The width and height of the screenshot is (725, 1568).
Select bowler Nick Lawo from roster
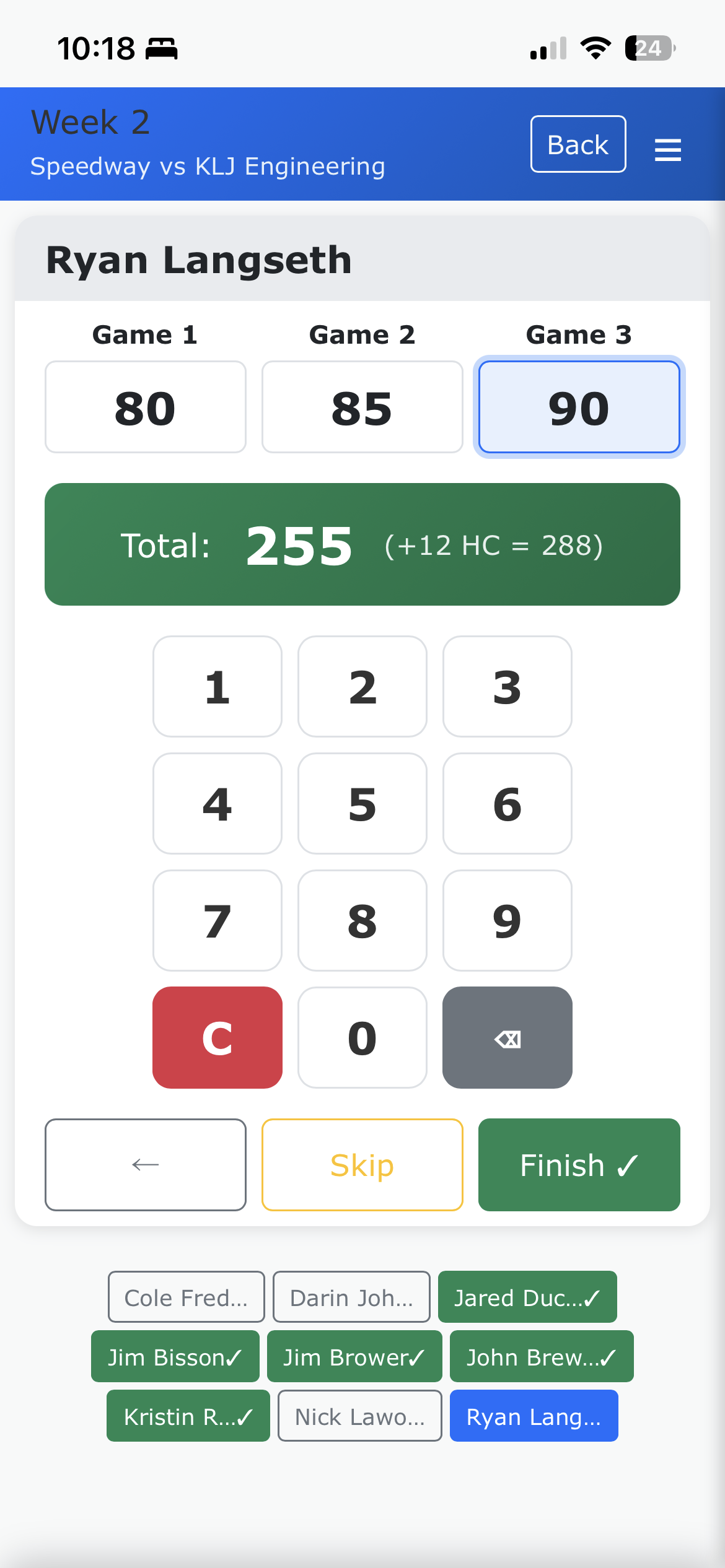(x=359, y=1416)
